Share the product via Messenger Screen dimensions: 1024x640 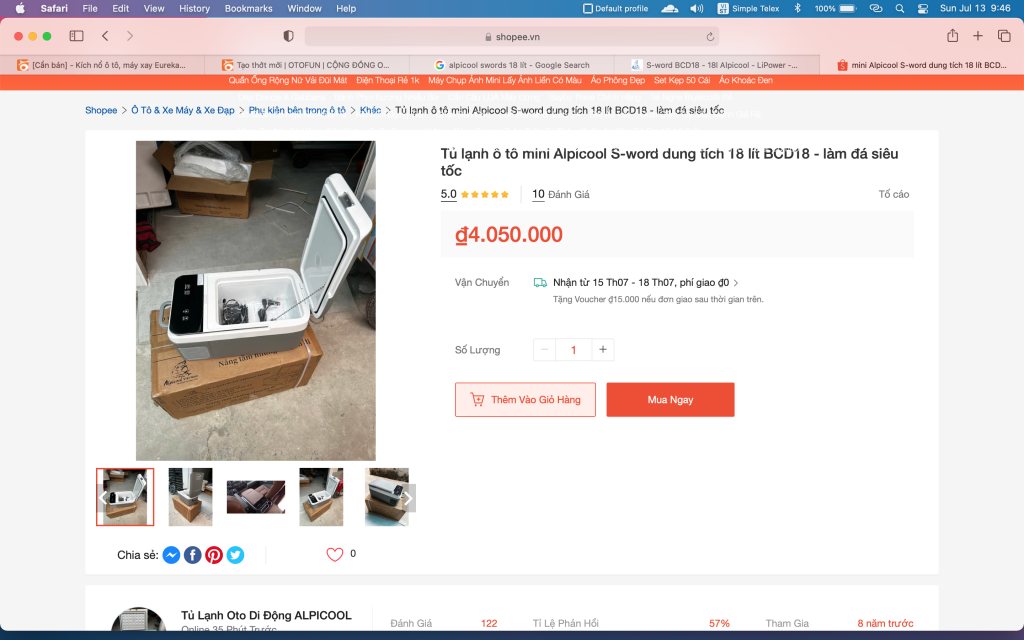(171, 555)
